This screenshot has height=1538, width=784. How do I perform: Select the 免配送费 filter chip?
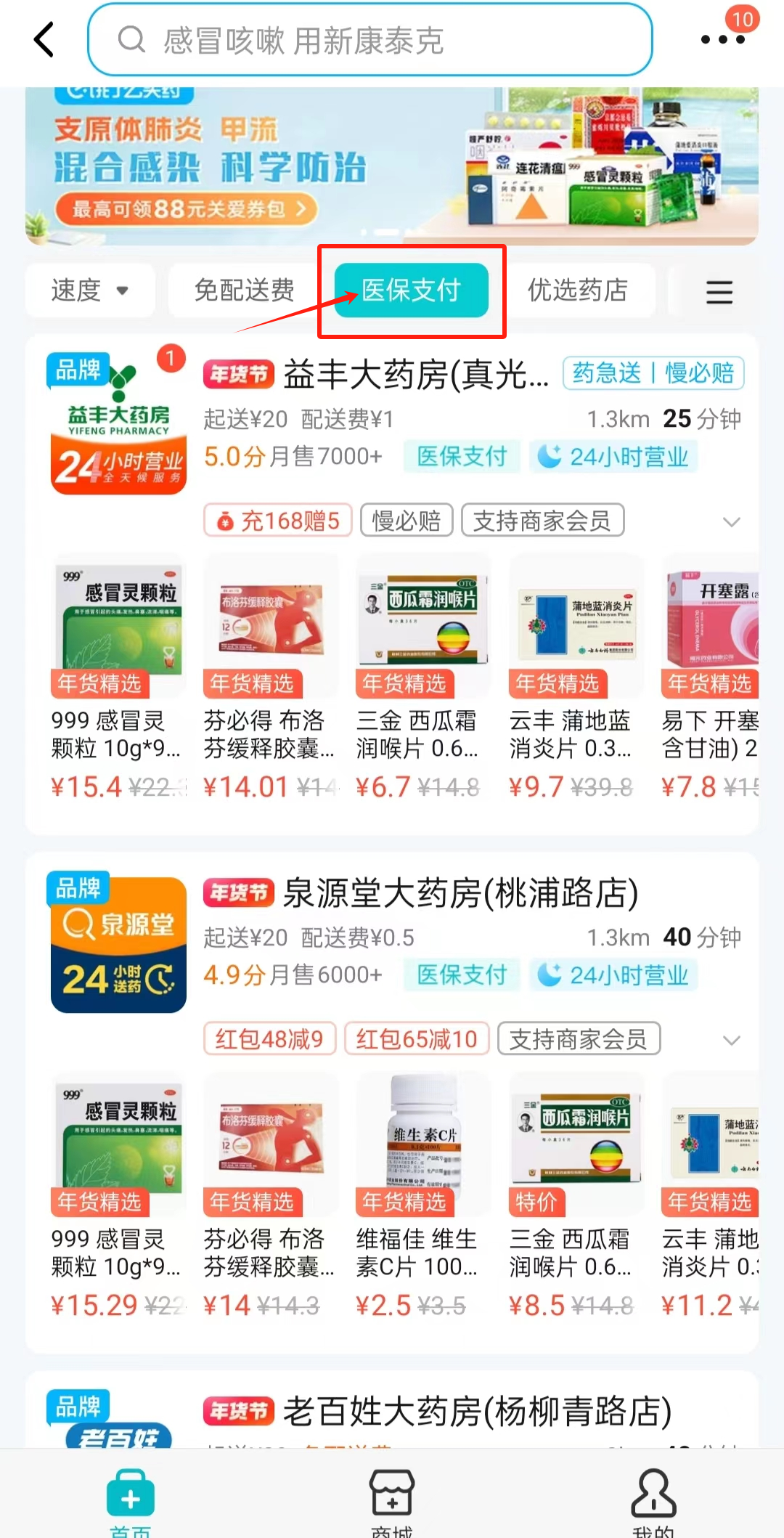tap(244, 290)
